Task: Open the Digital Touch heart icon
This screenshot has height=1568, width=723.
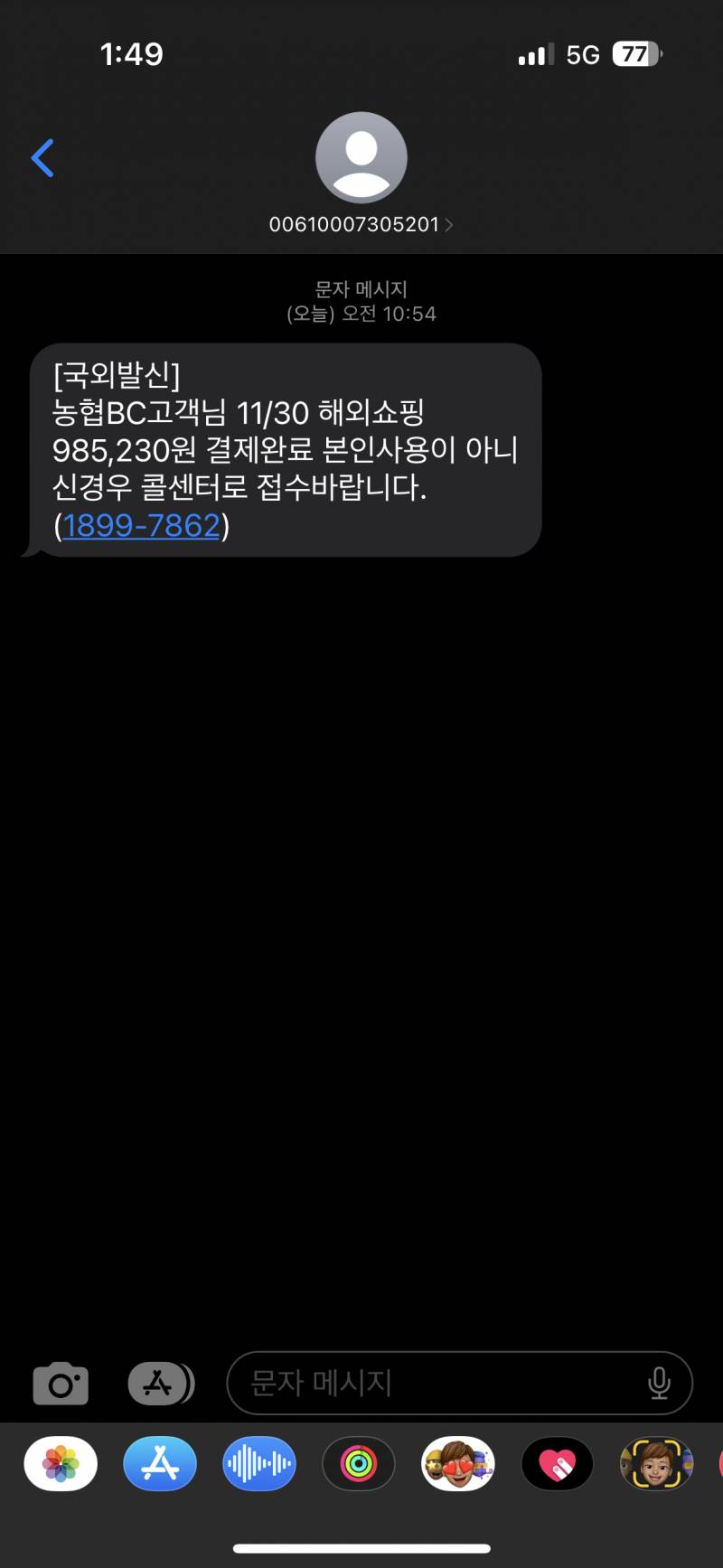Action: [557, 1464]
